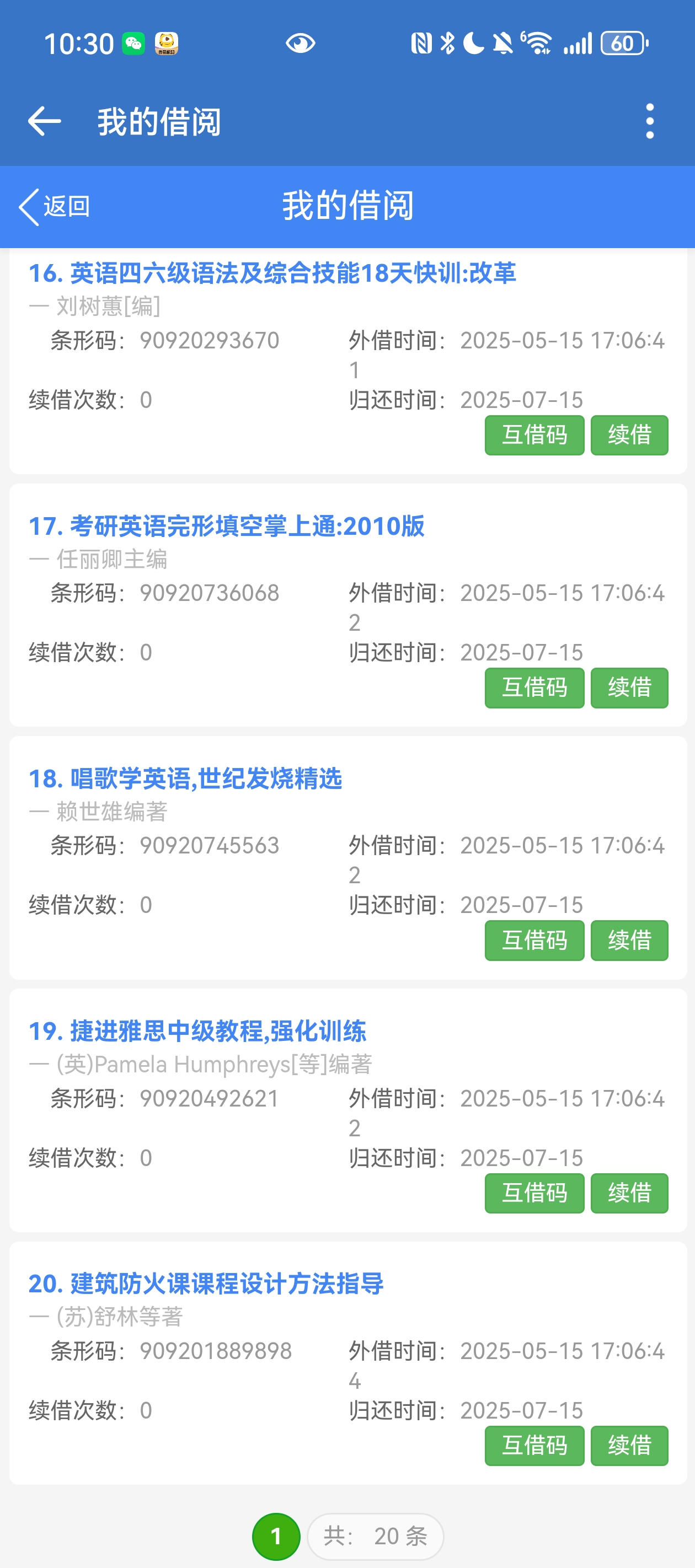Show 互借码 for 建筑防火课 book
The height and width of the screenshot is (1568, 695).
tap(534, 1446)
